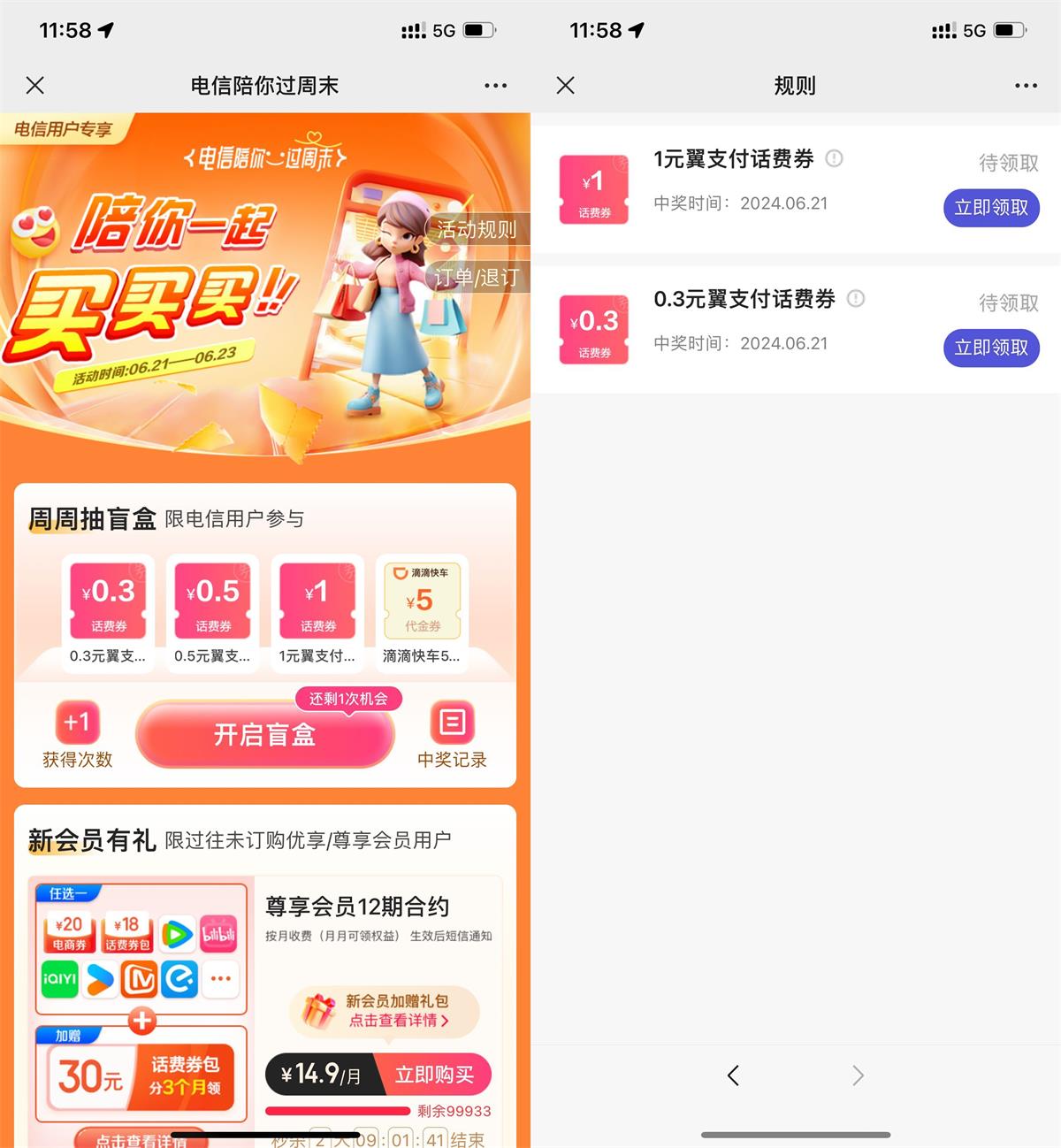This screenshot has width=1061, height=1148.
Task: Claim the 1元翼支付话费券 with 立即领取
Action: point(991,208)
